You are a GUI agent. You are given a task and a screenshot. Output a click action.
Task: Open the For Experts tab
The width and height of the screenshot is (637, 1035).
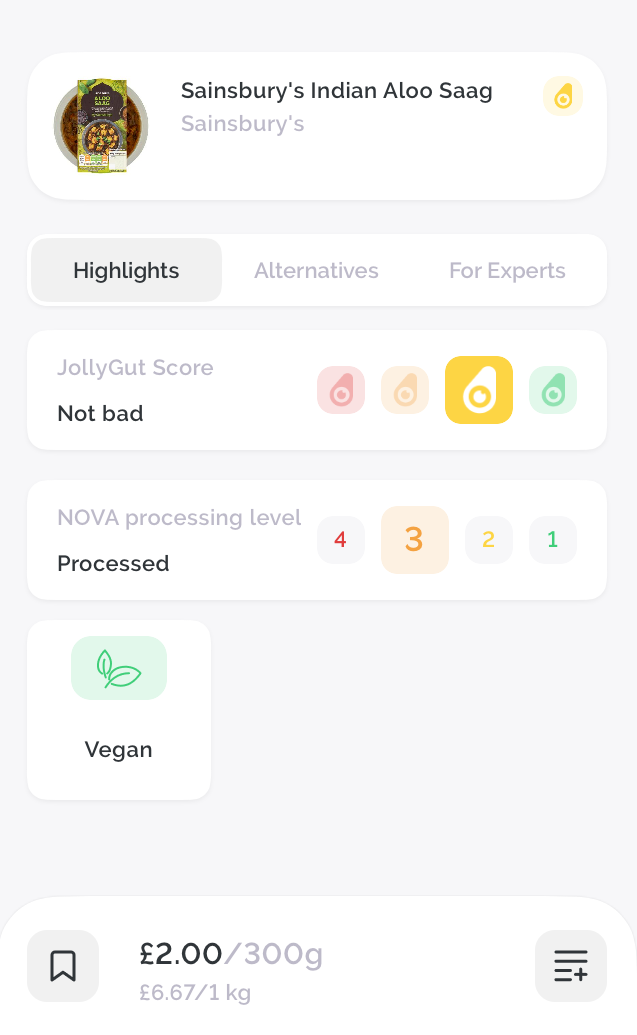coord(507,271)
